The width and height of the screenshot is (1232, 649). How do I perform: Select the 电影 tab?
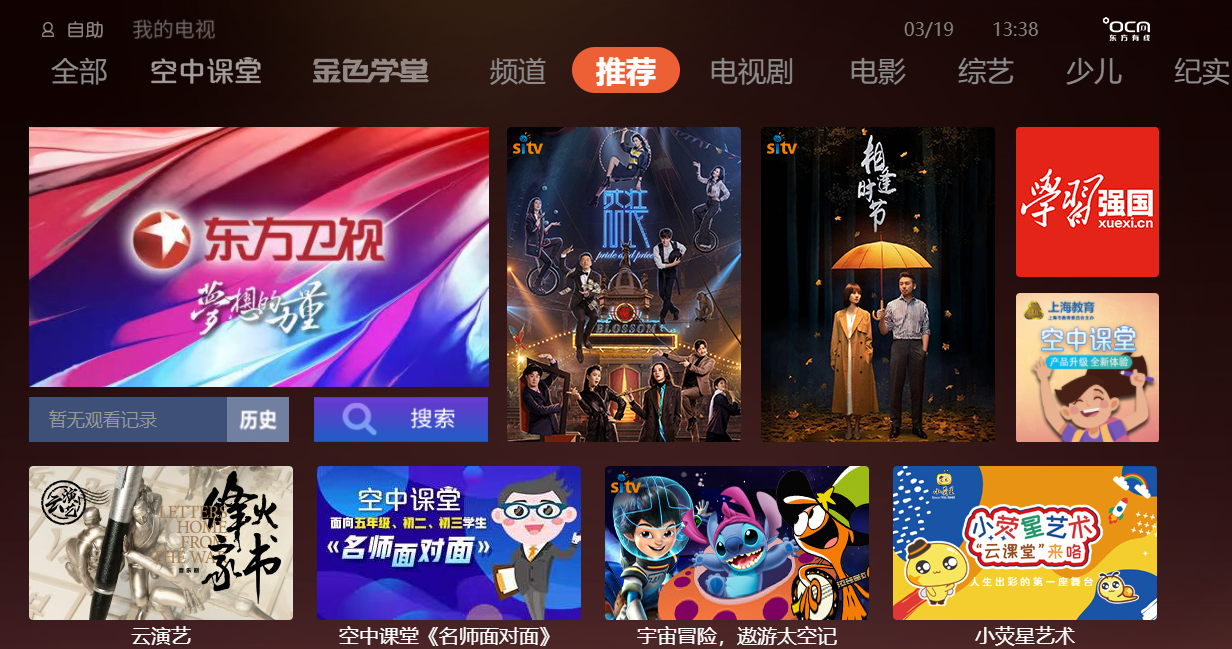click(877, 71)
